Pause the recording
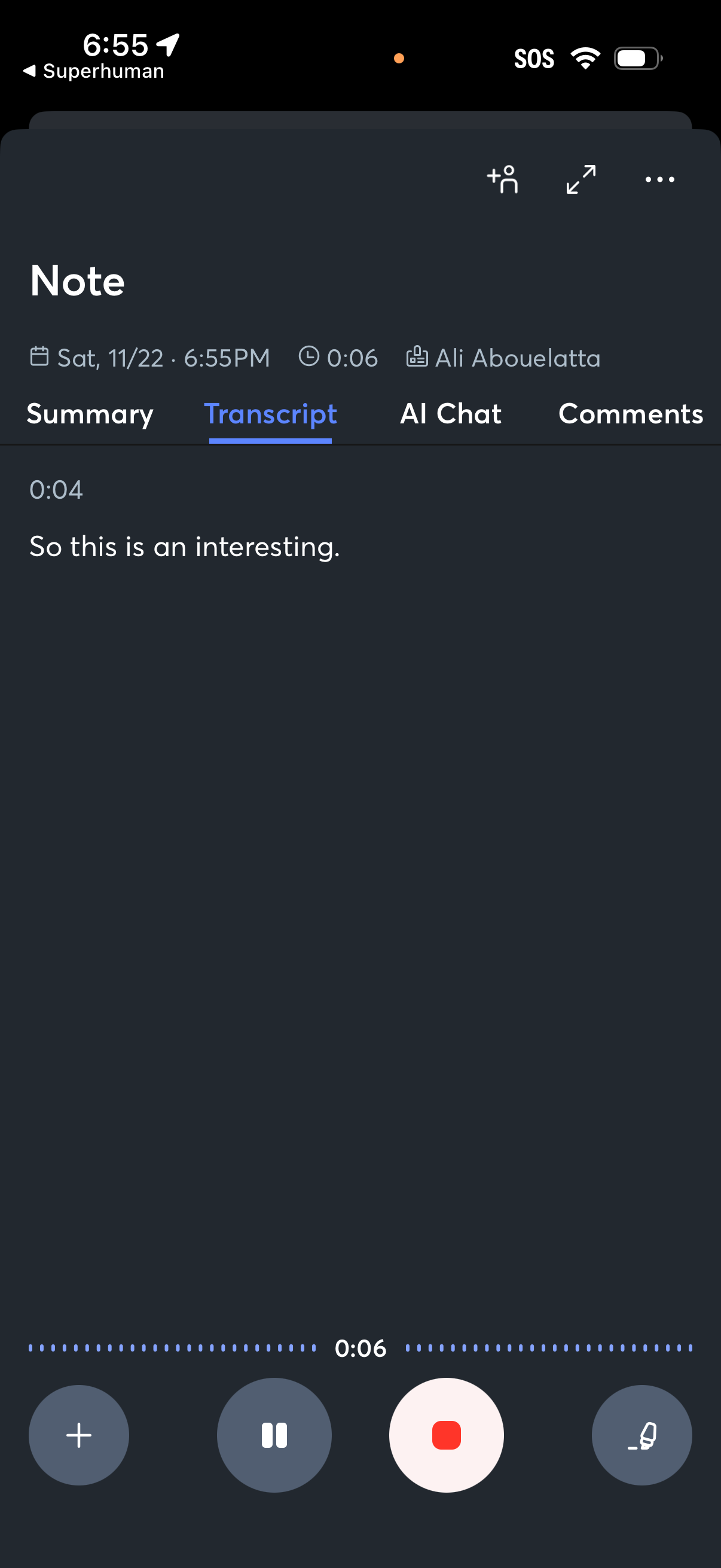The width and height of the screenshot is (721, 1568). [x=274, y=1435]
